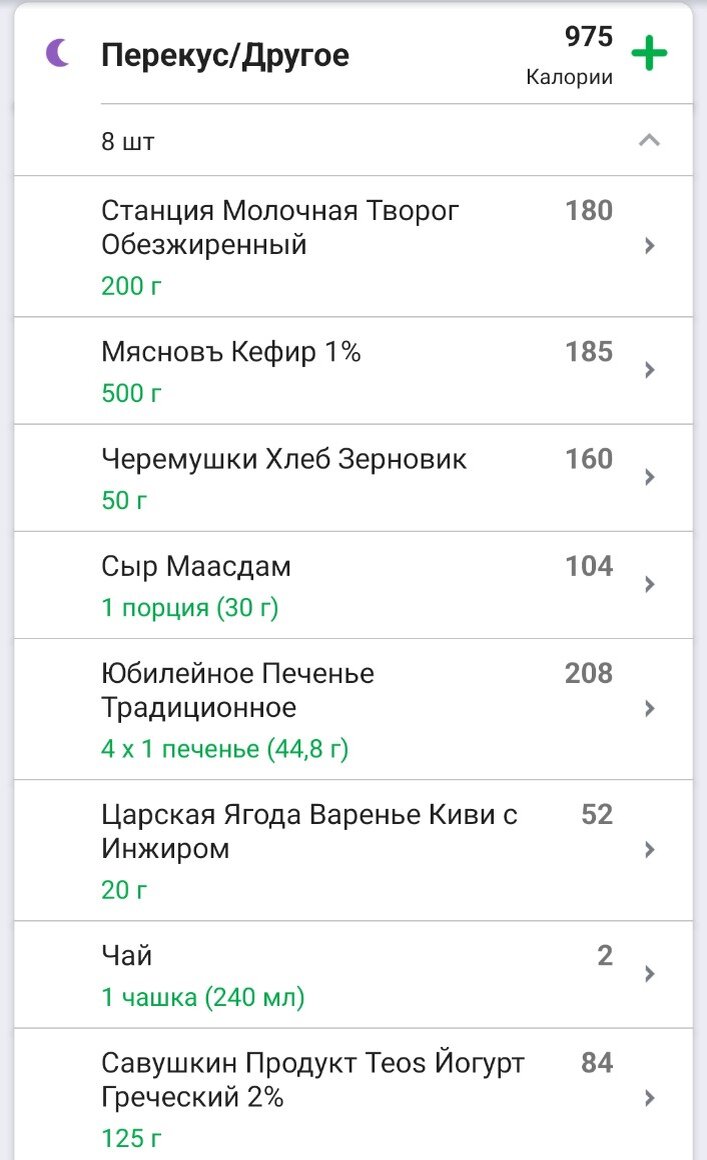707x1160 pixels.
Task: Open Царская Ягода Варенье Киви с Инжиром
Action: pos(354,851)
